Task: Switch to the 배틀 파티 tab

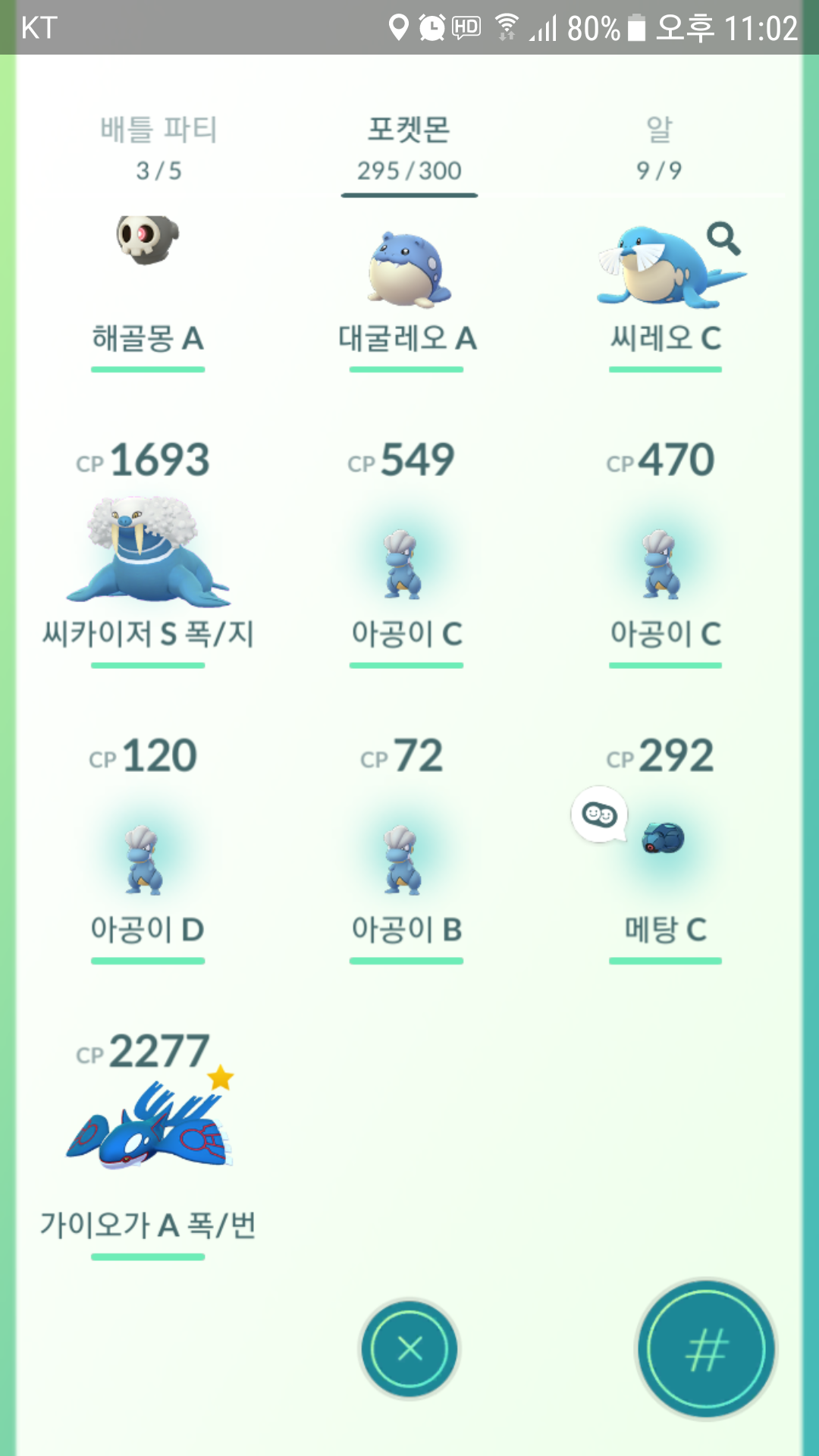Action: pos(158,149)
